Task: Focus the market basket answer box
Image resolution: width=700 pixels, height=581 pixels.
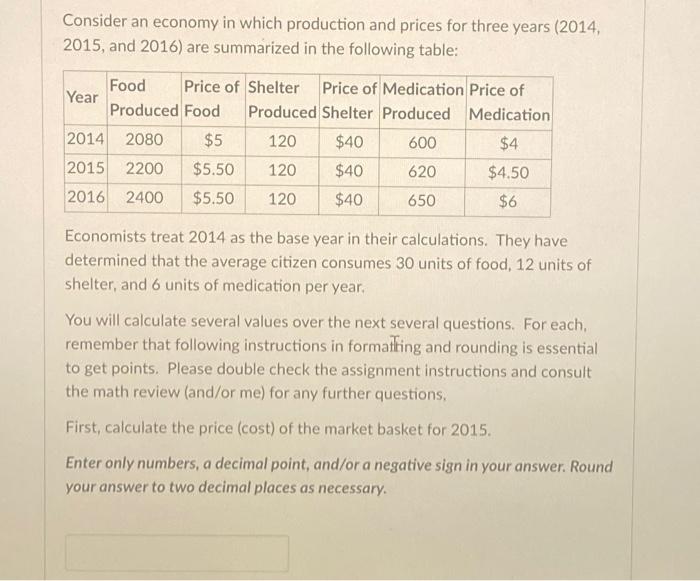Action: pyautogui.click(x=177, y=553)
